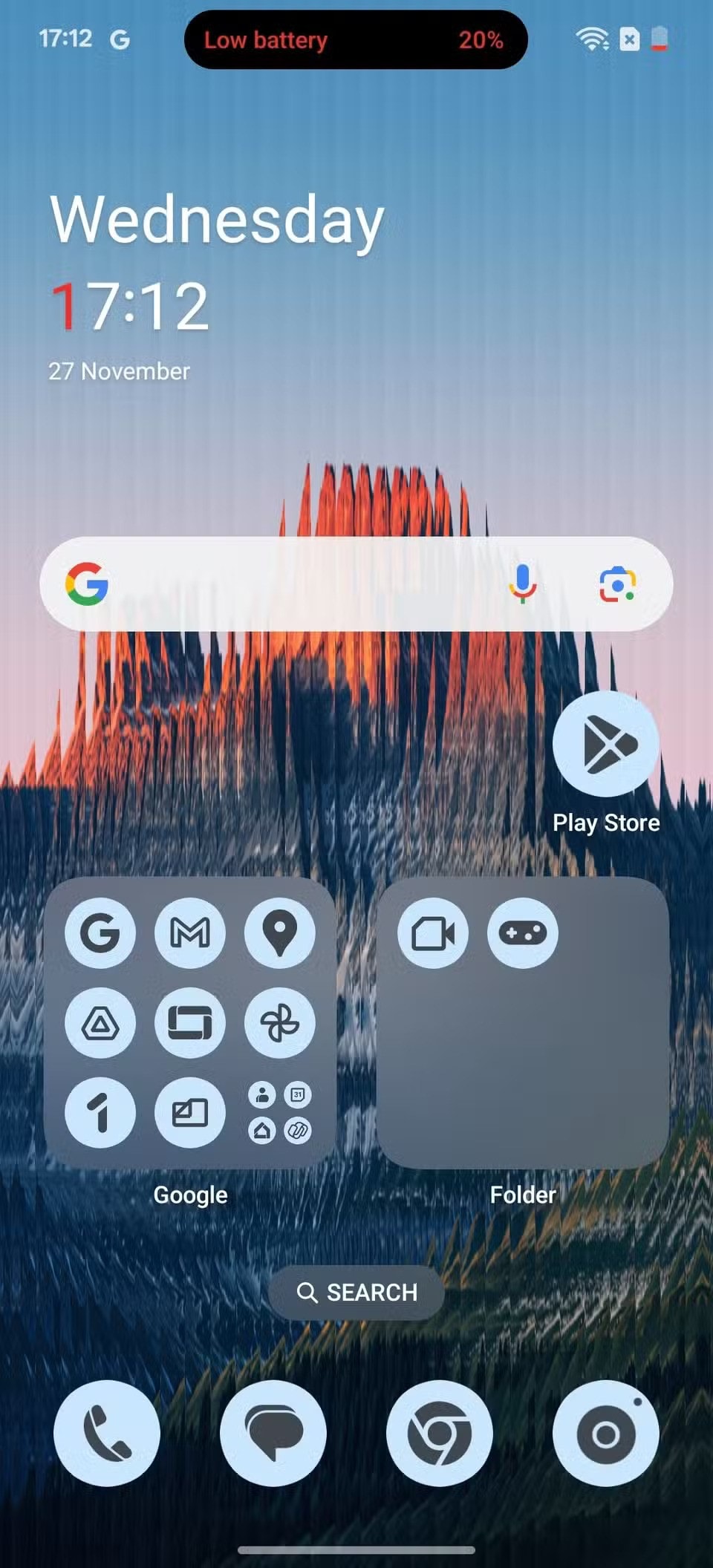Screen dimensions: 713x1568
Task: Launch Chrome browser from the dock
Action: [440, 1434]
